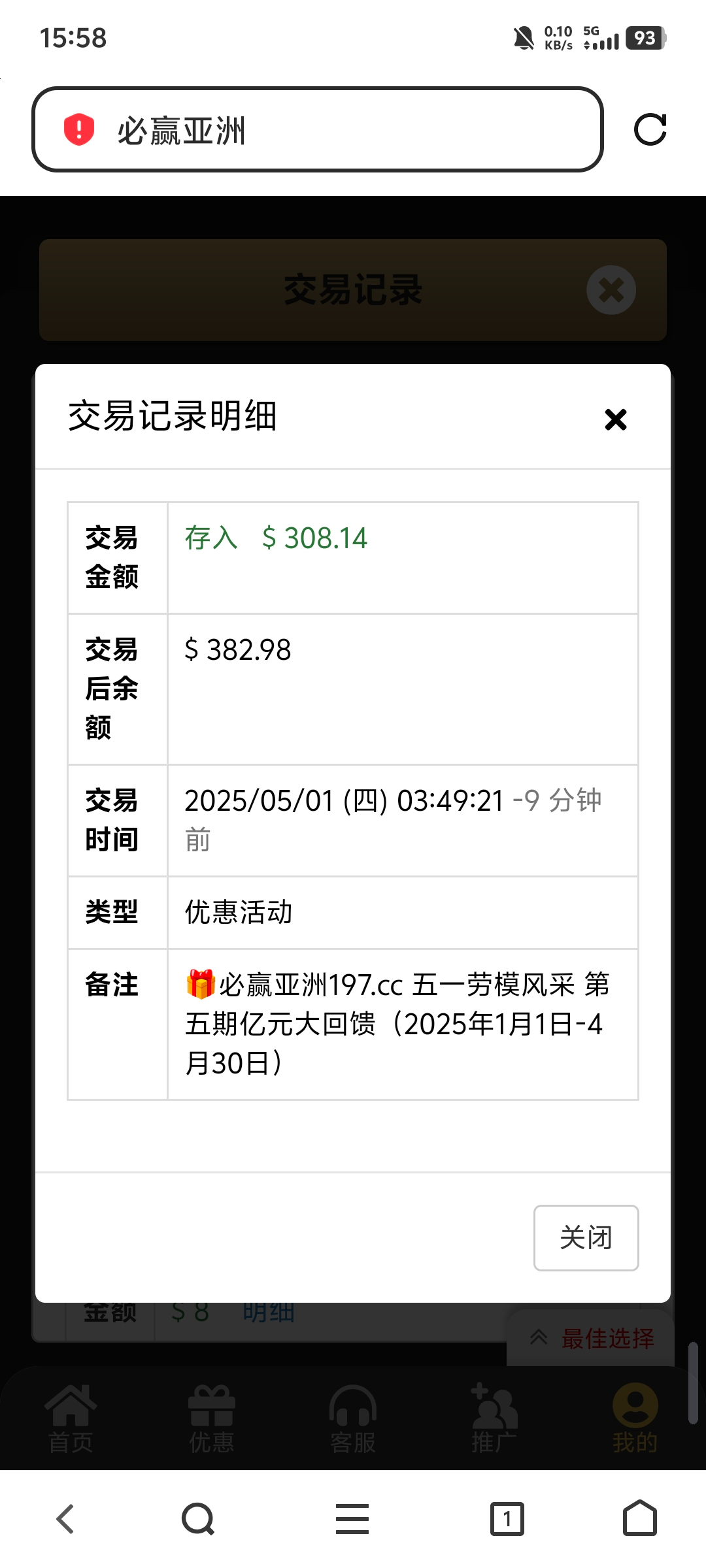
Task: Tap the security warning badge in address bar
Action: click(x=78, y=131)
